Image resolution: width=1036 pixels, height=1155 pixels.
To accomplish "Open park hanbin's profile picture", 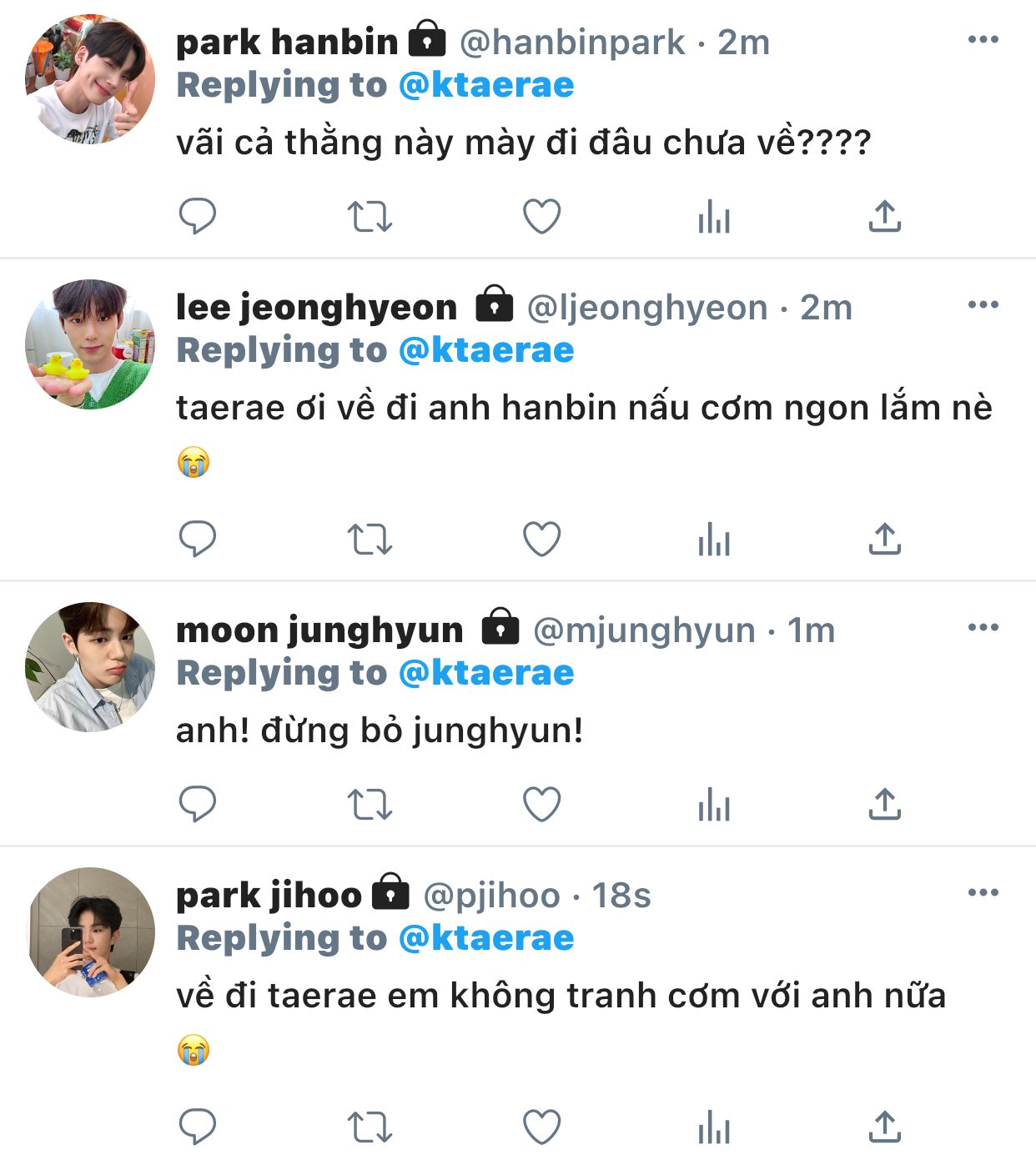I will point(90,79).
